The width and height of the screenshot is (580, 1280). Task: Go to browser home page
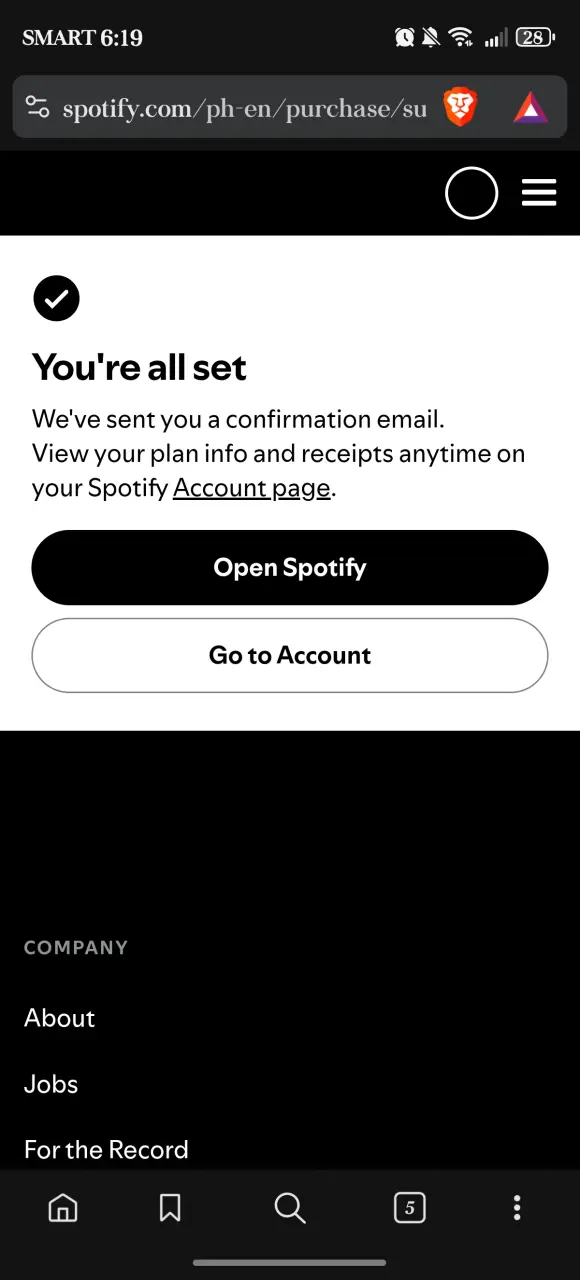point(63,1208)
